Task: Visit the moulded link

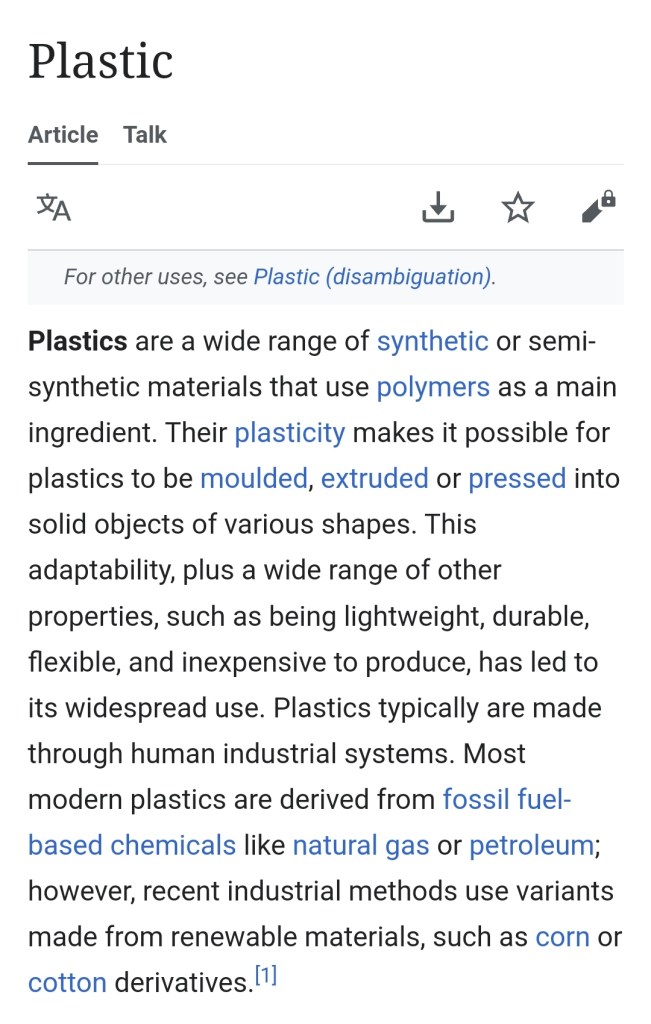Action: pos(254,478)
